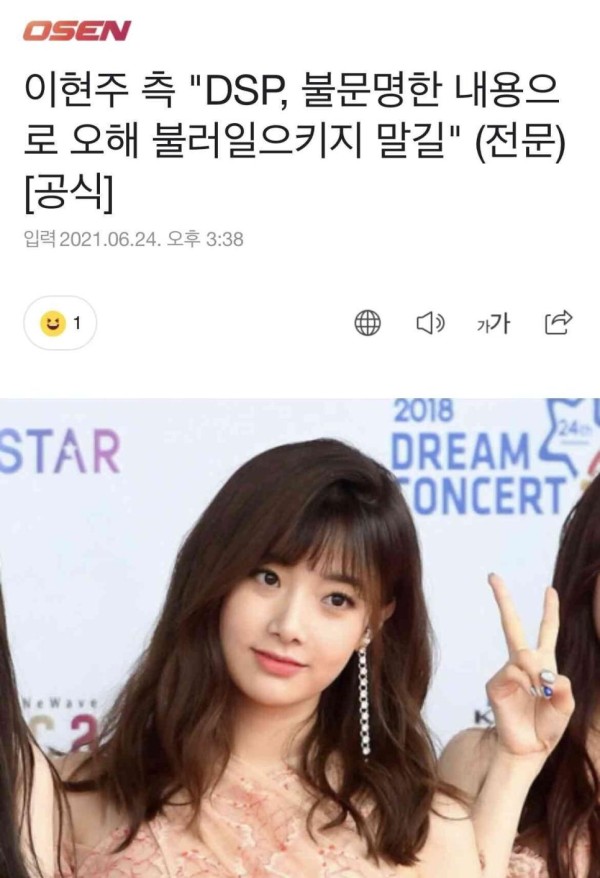Open the OSEN publisher logo link

(77, 32)
